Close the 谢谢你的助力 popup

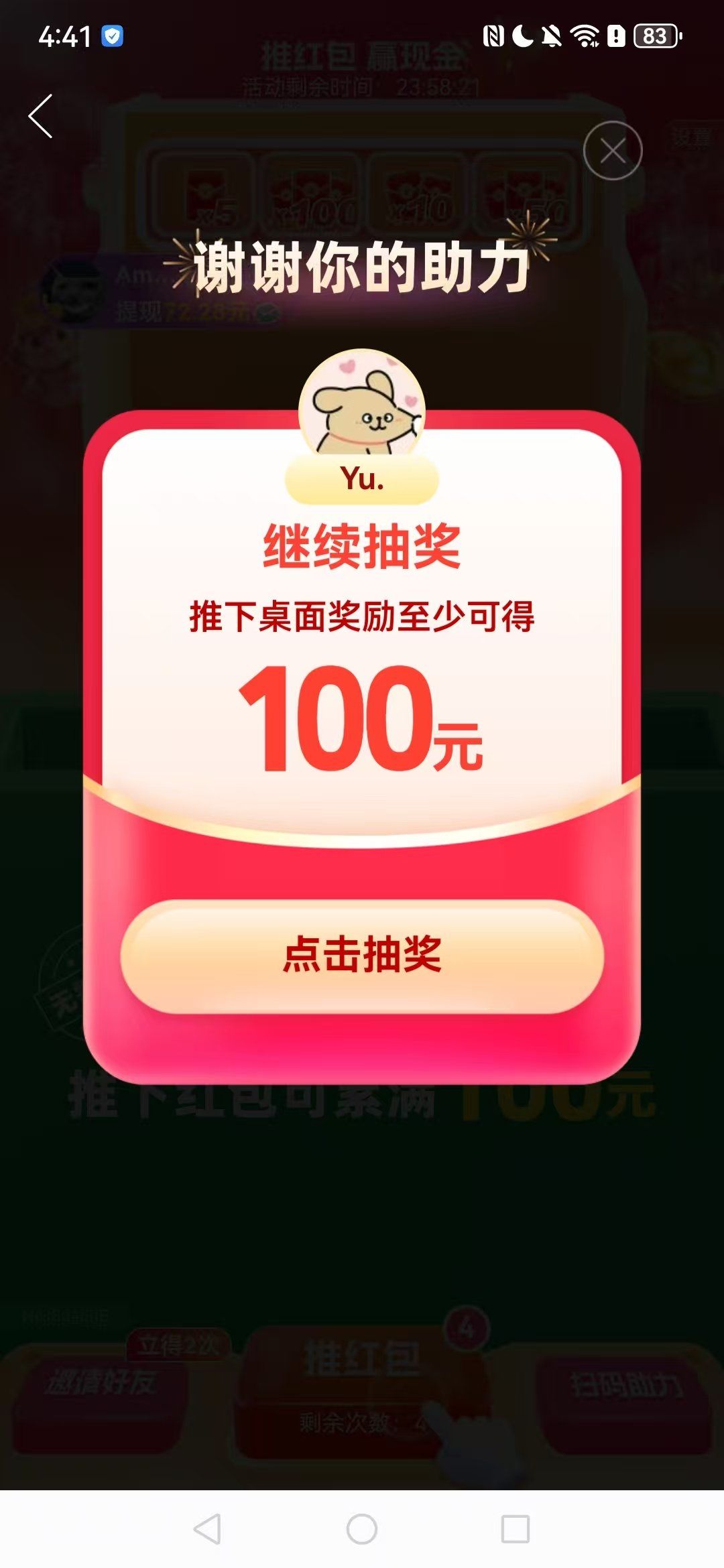click(613, 151)
